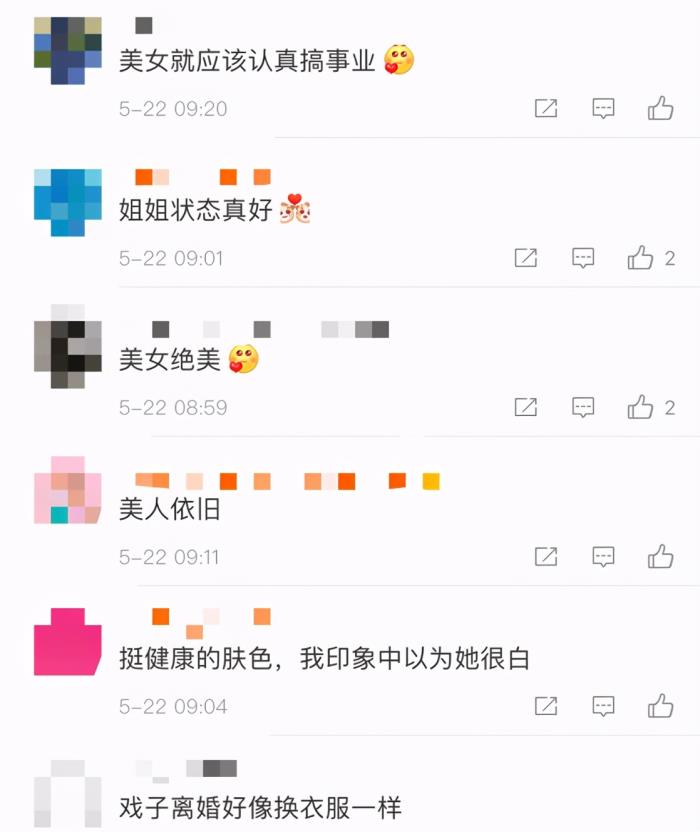Give a thumbs up to 美女绝美
The image size is (700, 832).
(640, 407)
